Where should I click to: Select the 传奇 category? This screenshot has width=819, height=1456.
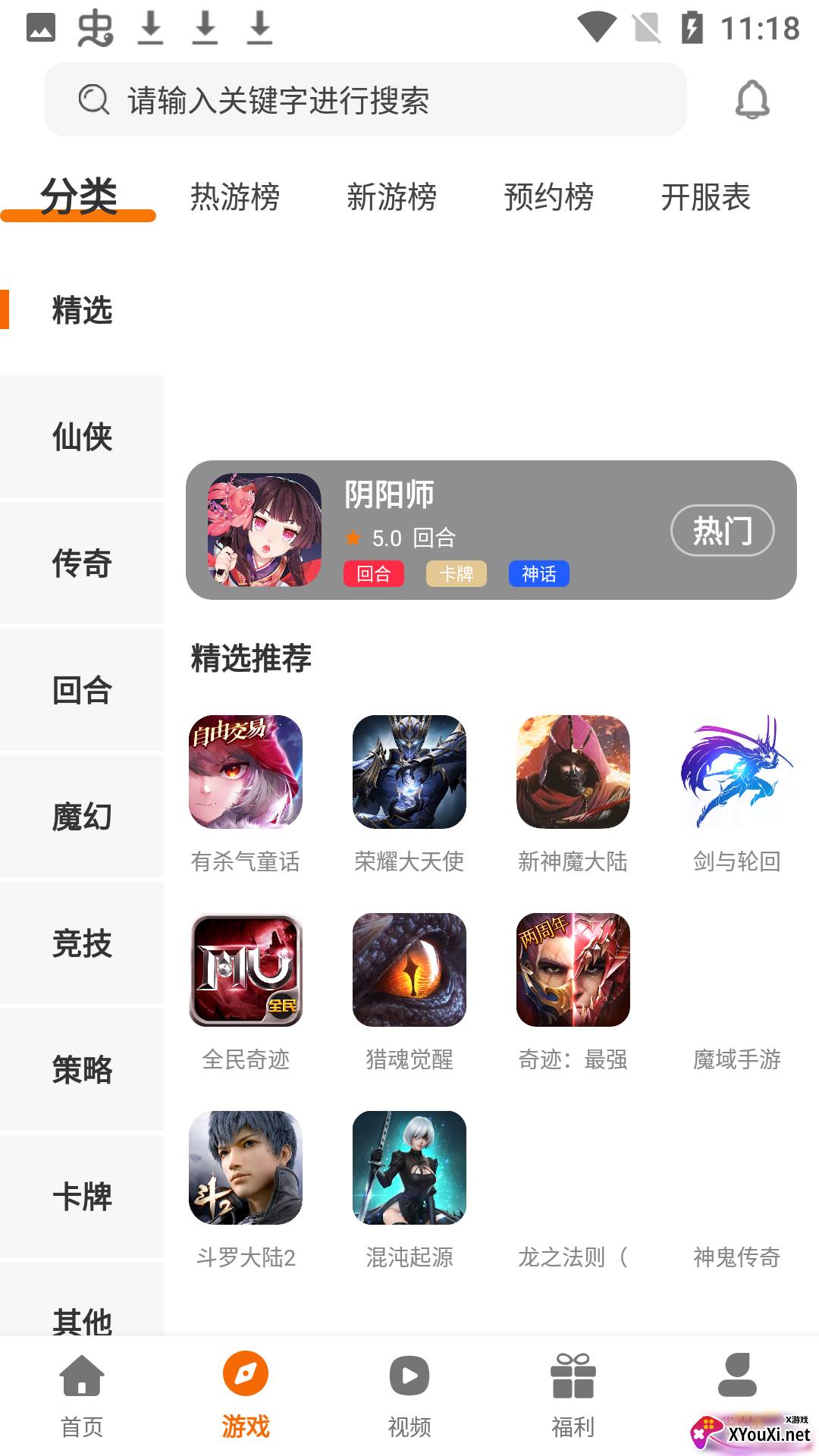(82, 563)
